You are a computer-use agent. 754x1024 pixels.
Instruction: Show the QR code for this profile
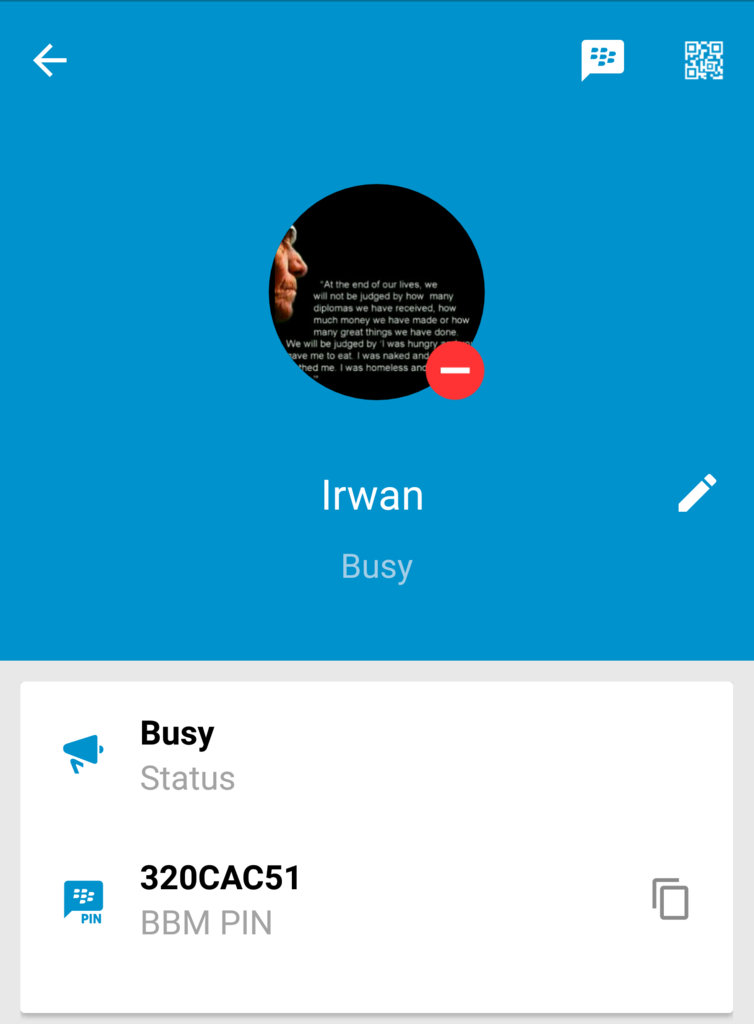coord(704,61)
